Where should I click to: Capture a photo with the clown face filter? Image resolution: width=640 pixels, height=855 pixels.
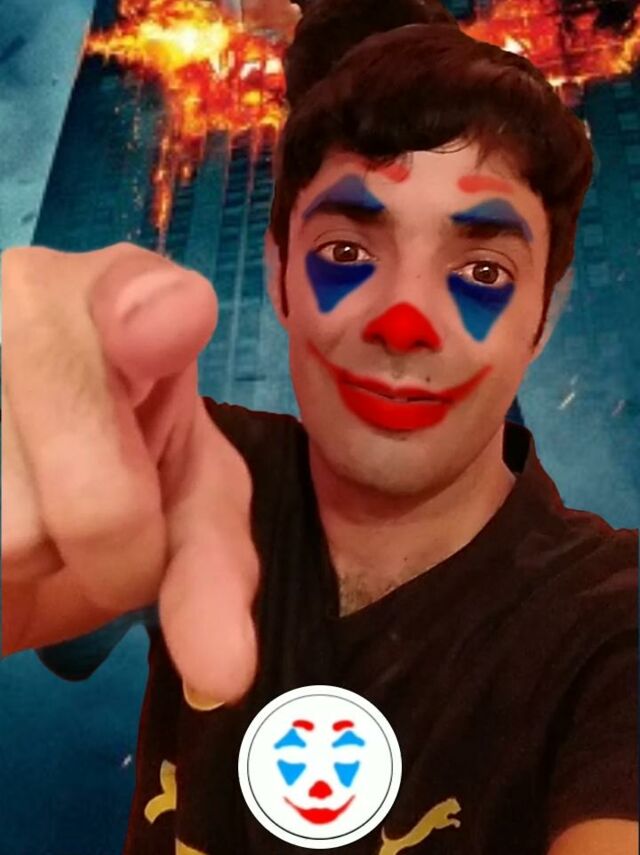point(320,767)
